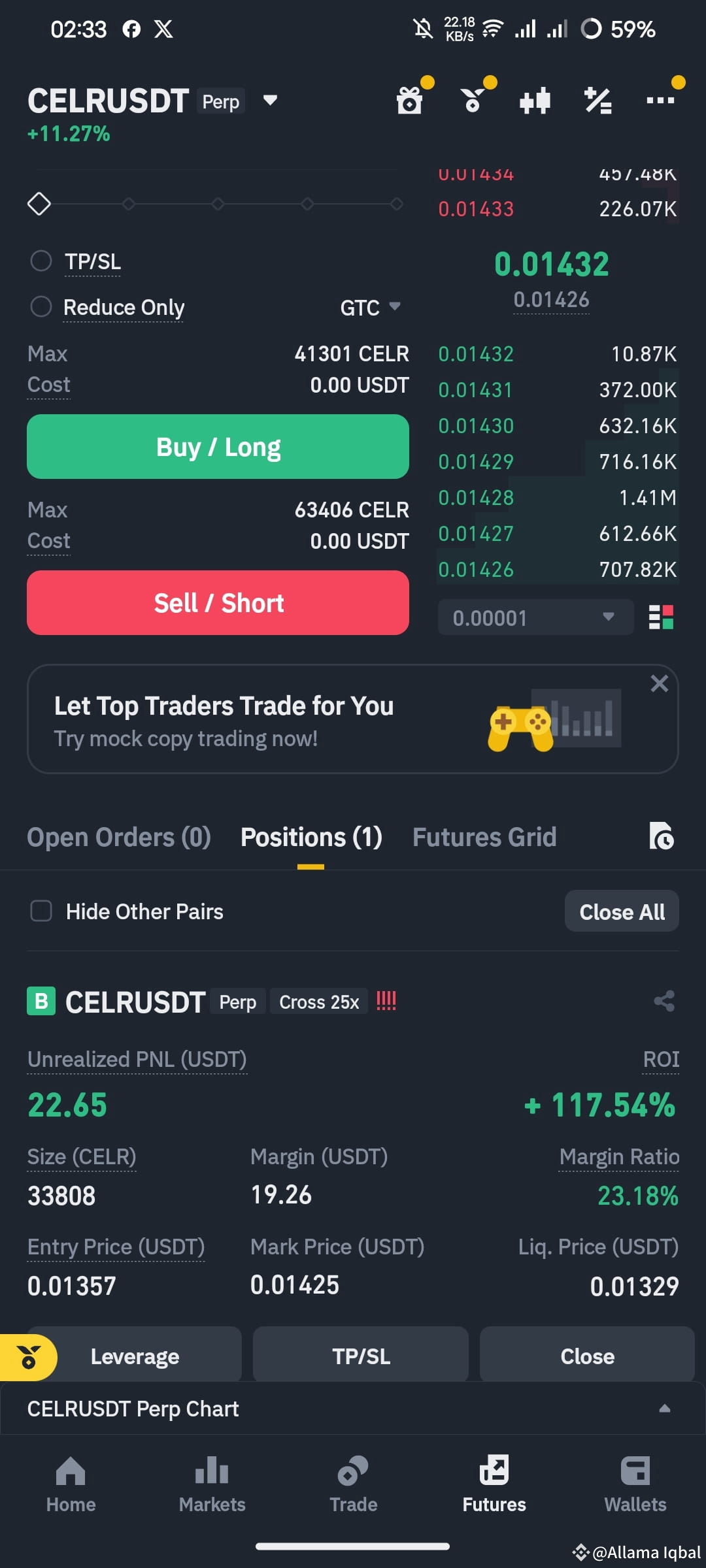This screenshot has height=1568, width=706.
Task: Open the CELRUSDT pair selector dropdown
Action: 269,101
